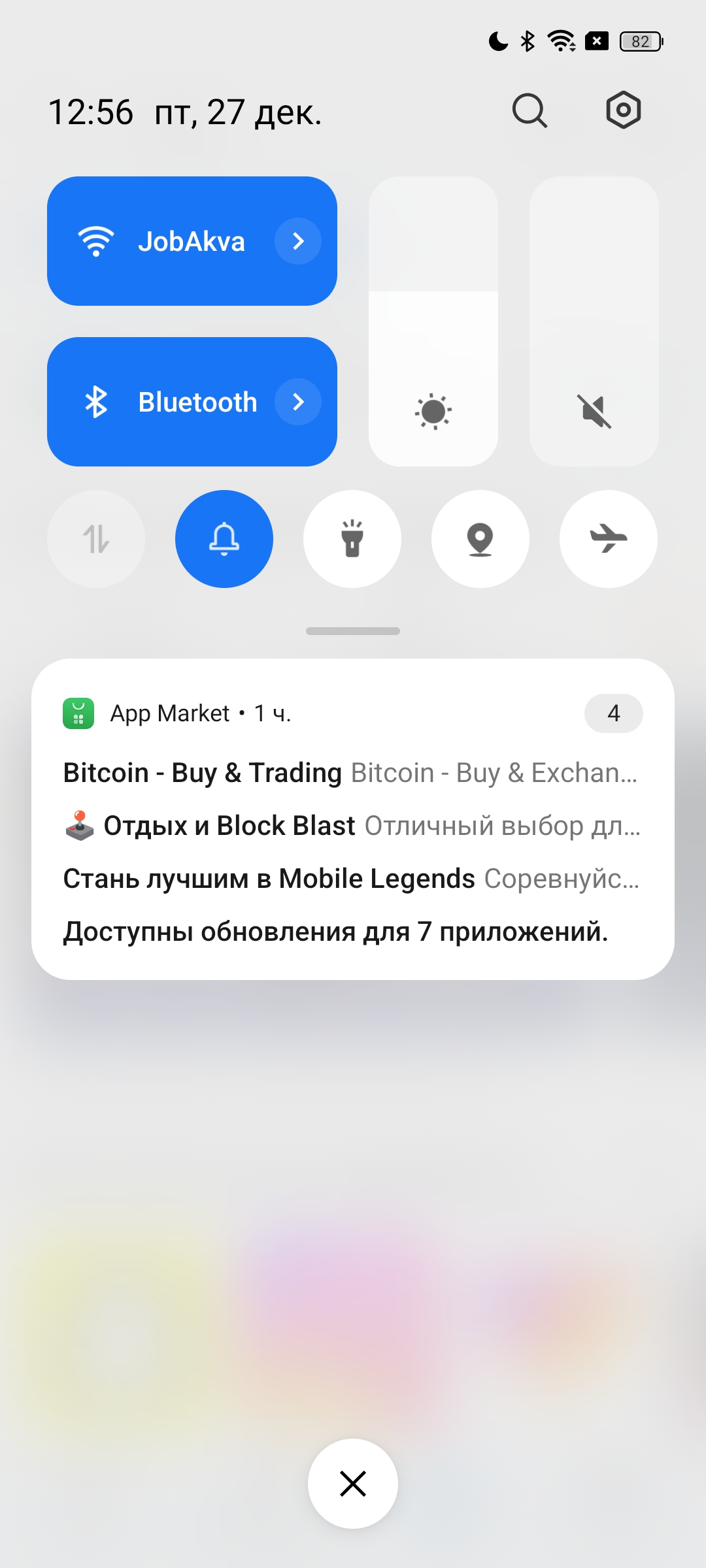706x1568 pixels.
Task: Turn on the flashlight
Action: point(352,539)
